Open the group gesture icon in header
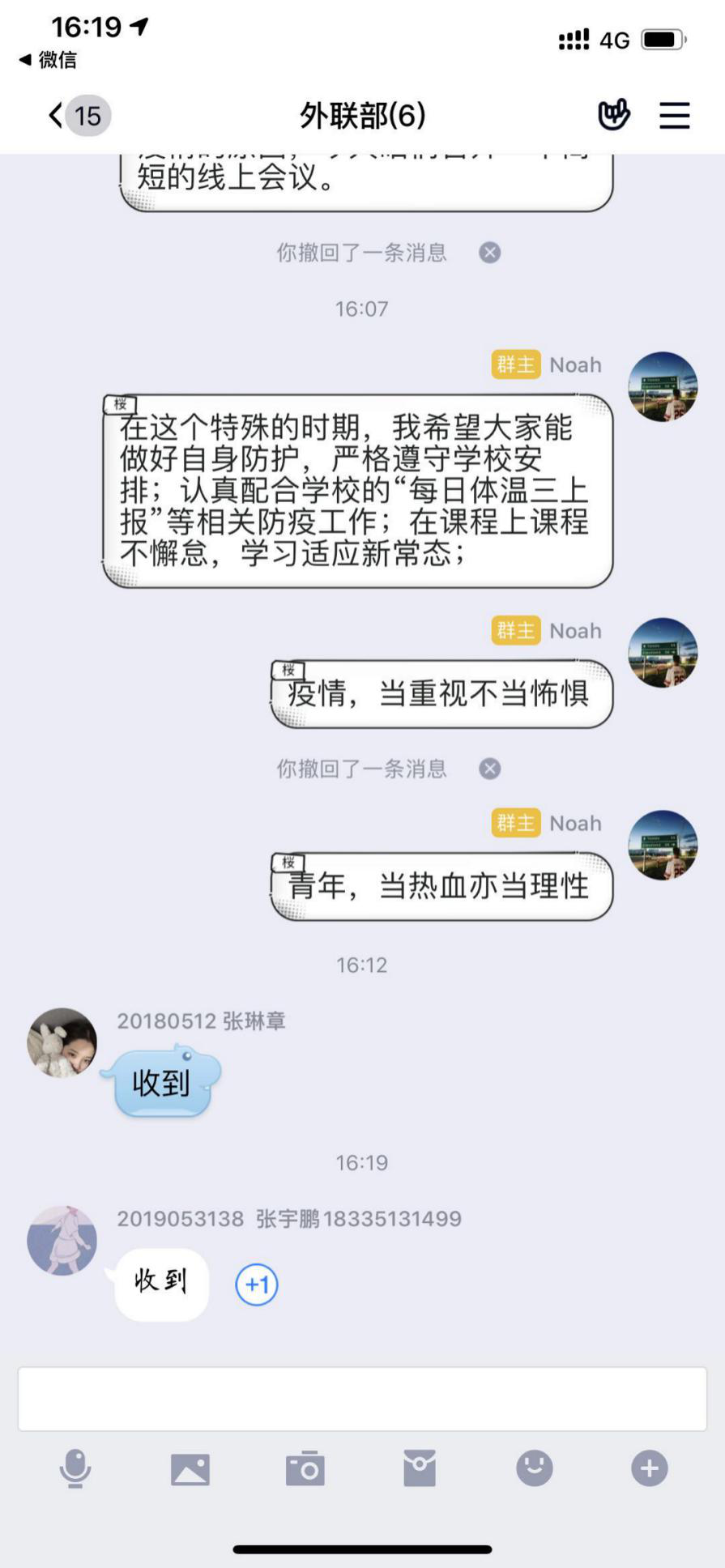Screen dimensions: 725x1568 [x=613, y=115]
